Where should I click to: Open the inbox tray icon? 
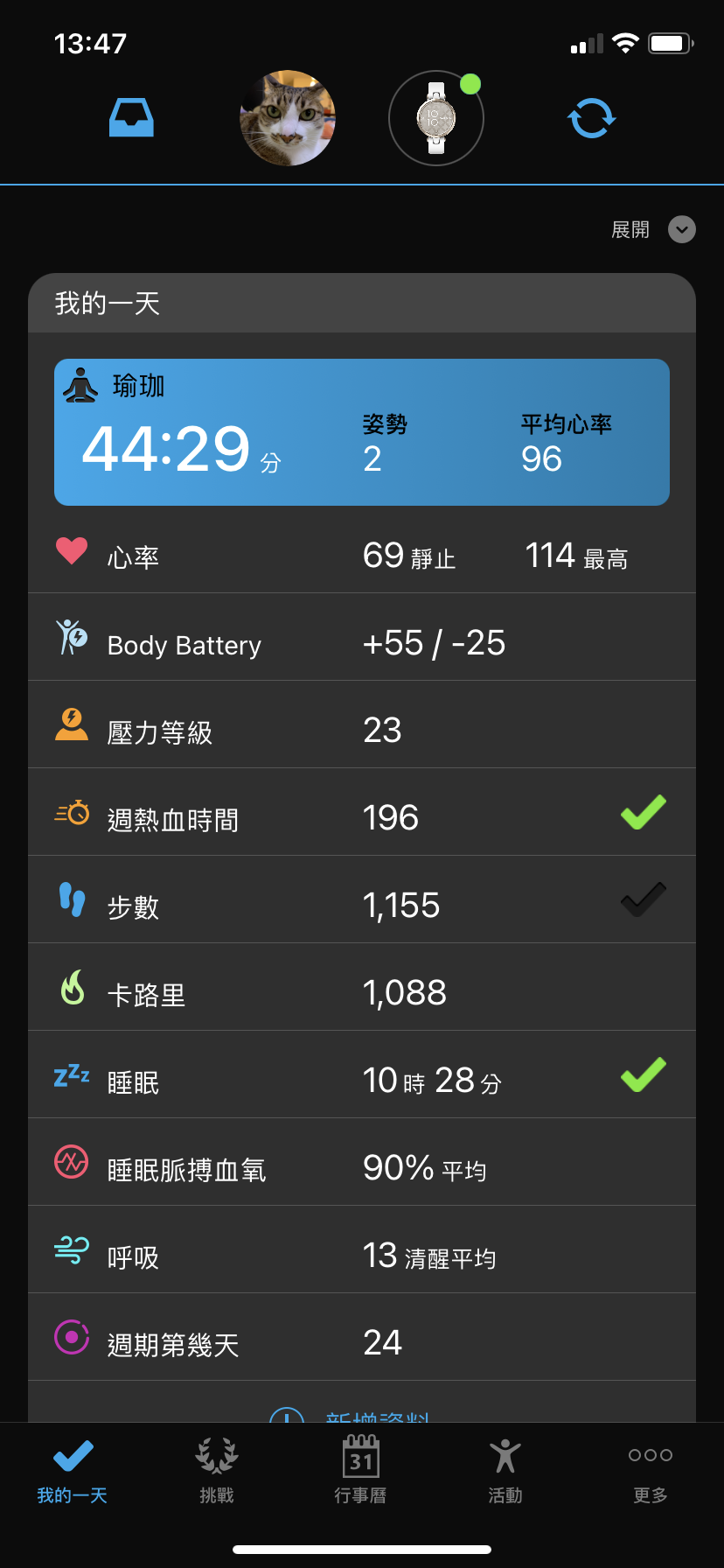131,118
